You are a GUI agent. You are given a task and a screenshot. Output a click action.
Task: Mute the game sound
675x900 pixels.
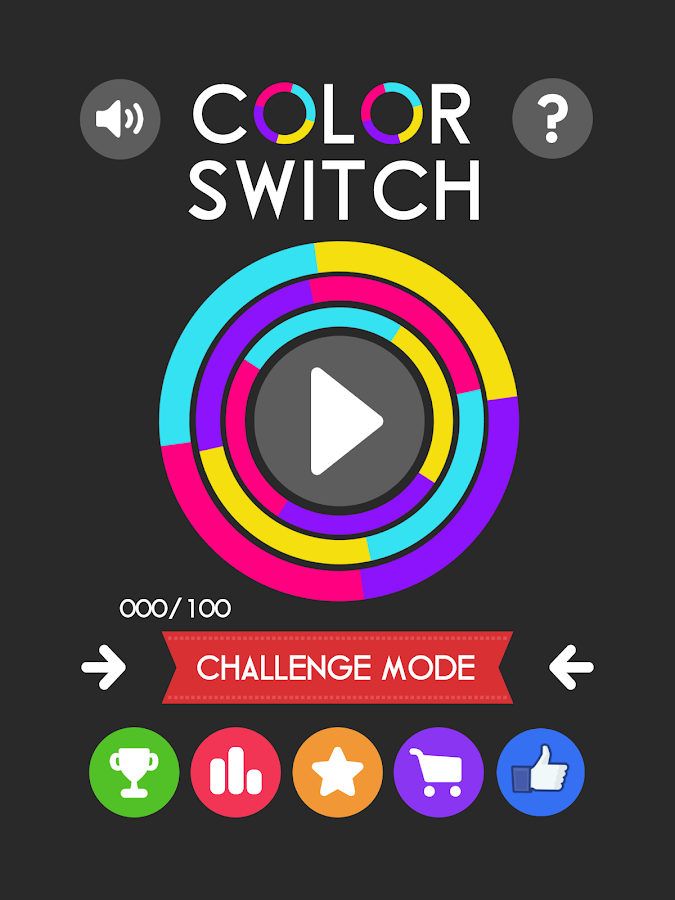pyautogui.click(x=120, y=120)
